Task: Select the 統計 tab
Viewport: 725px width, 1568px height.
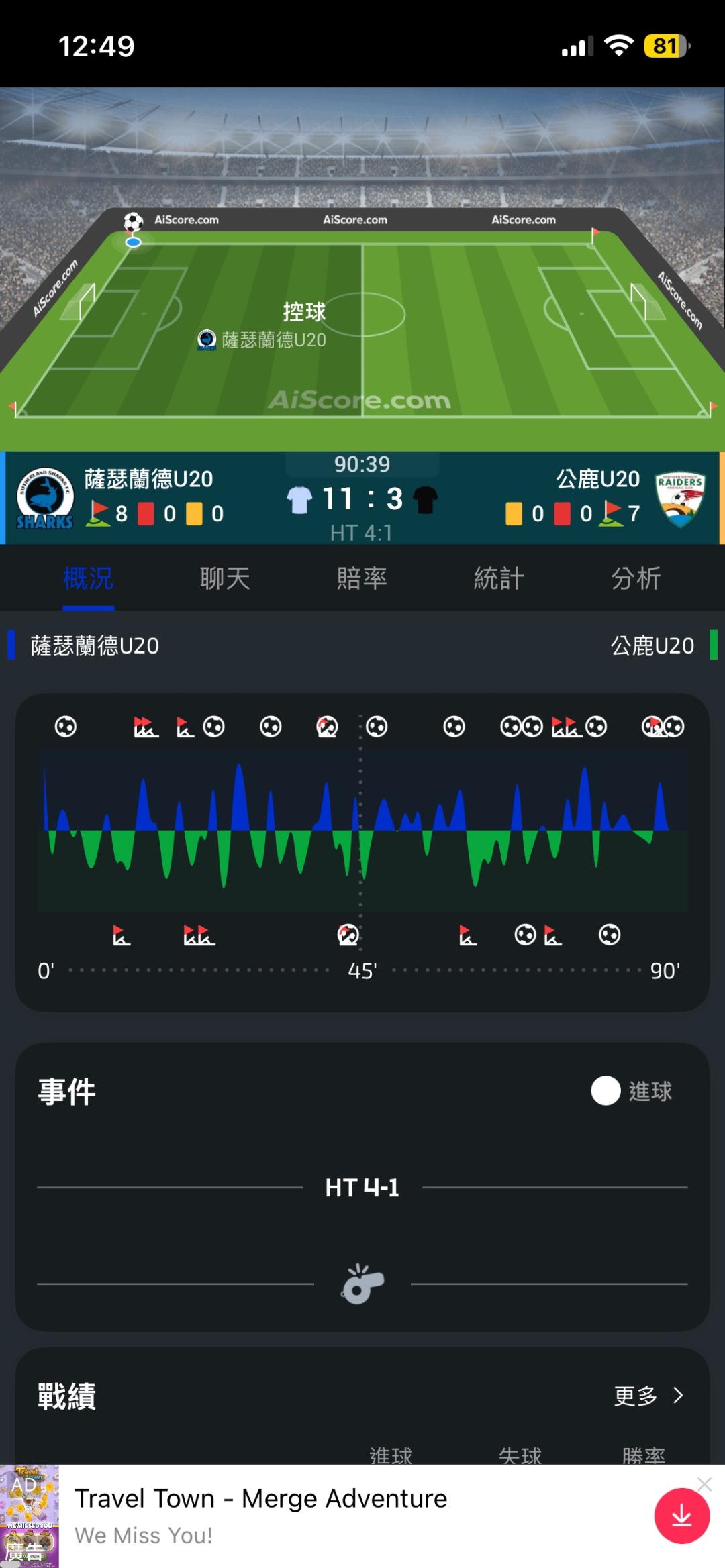Action: pyautogui.click(x=499, y=578)
